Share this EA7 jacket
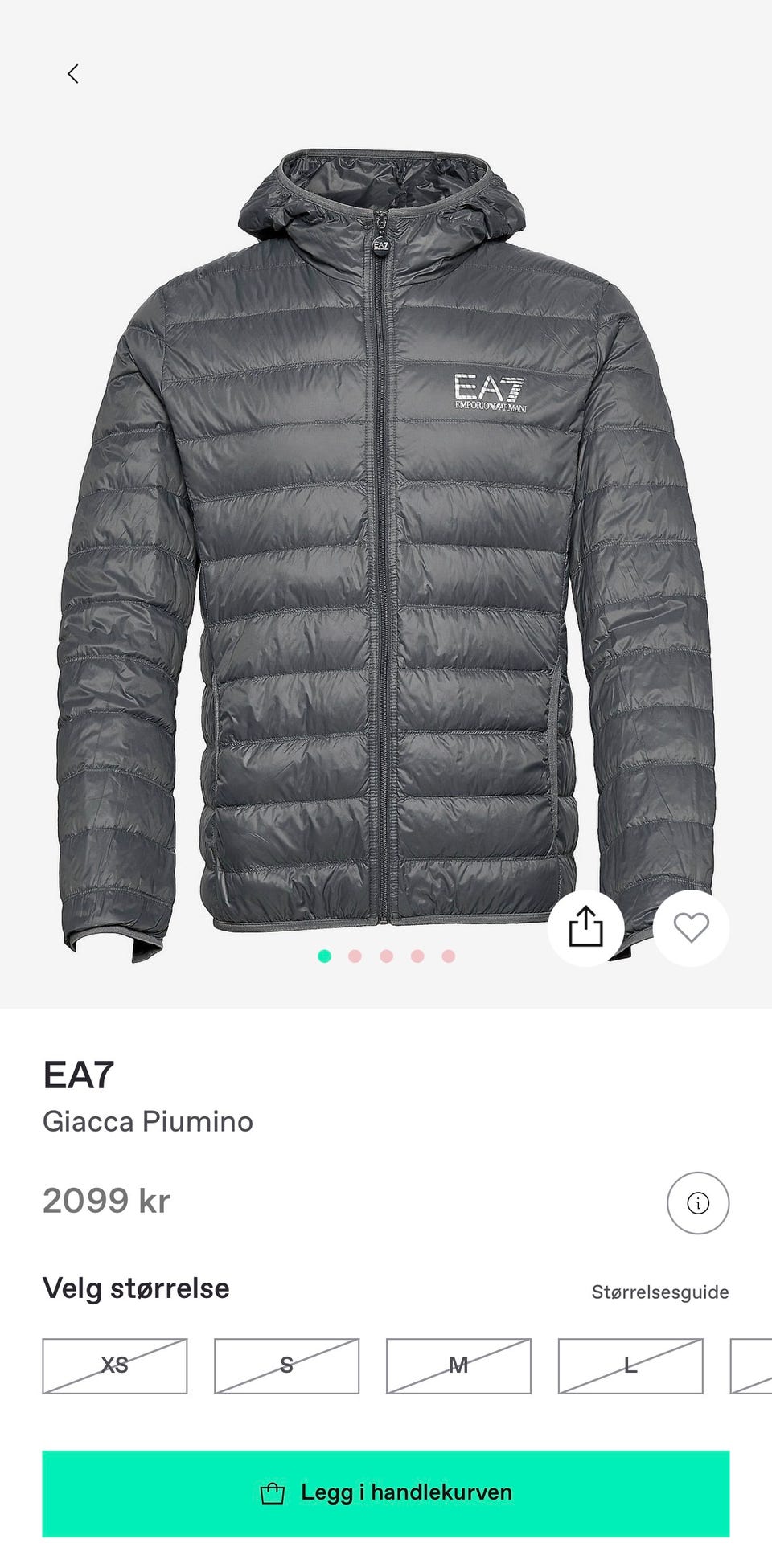772x1568 pixels. coord(585,927)
